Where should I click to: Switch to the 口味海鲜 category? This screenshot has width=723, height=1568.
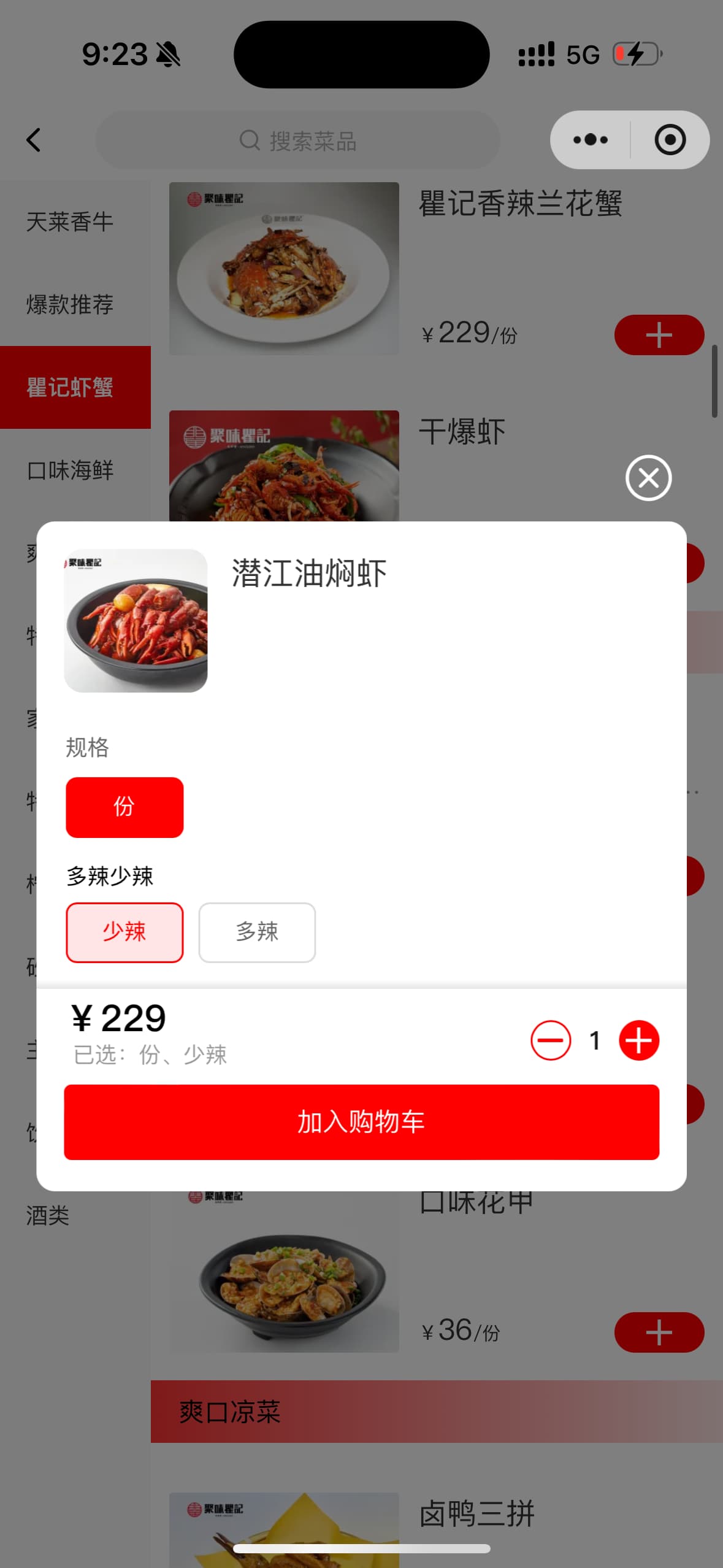click(70, 471)
